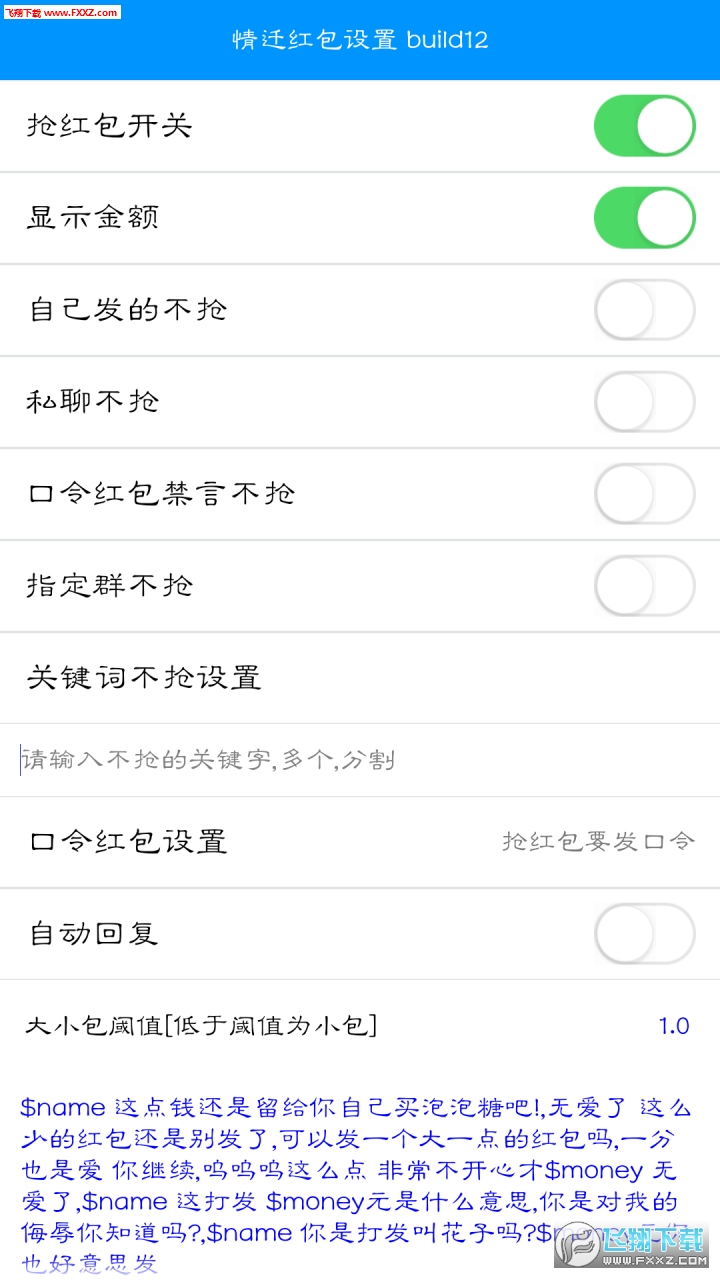Click the 情迁红包设置 build12 title bar
Image resolution: width=720 pixels, height=1280 pixels.
coord(360,40)
